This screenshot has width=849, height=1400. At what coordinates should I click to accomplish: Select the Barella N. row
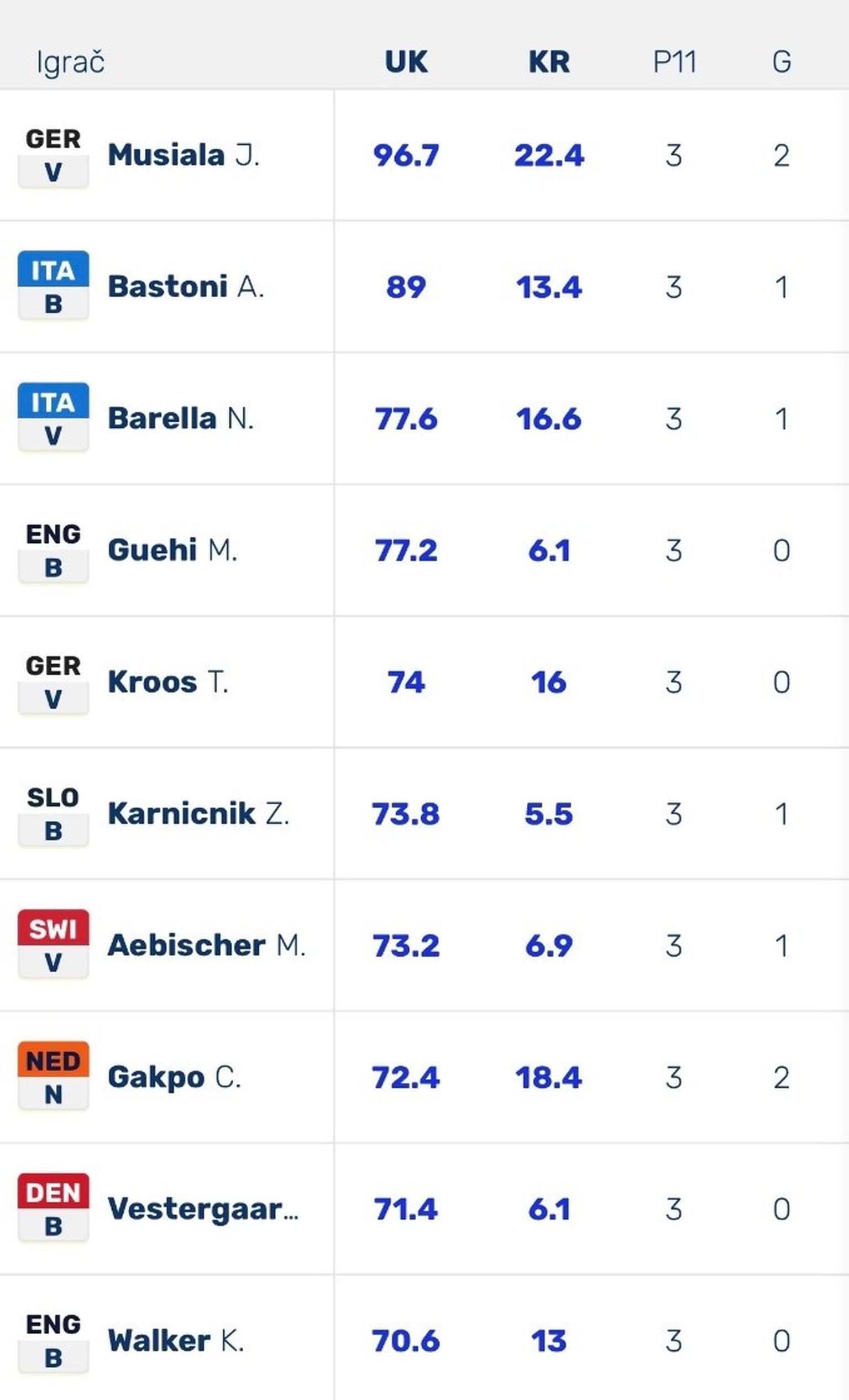pos(181,419)
